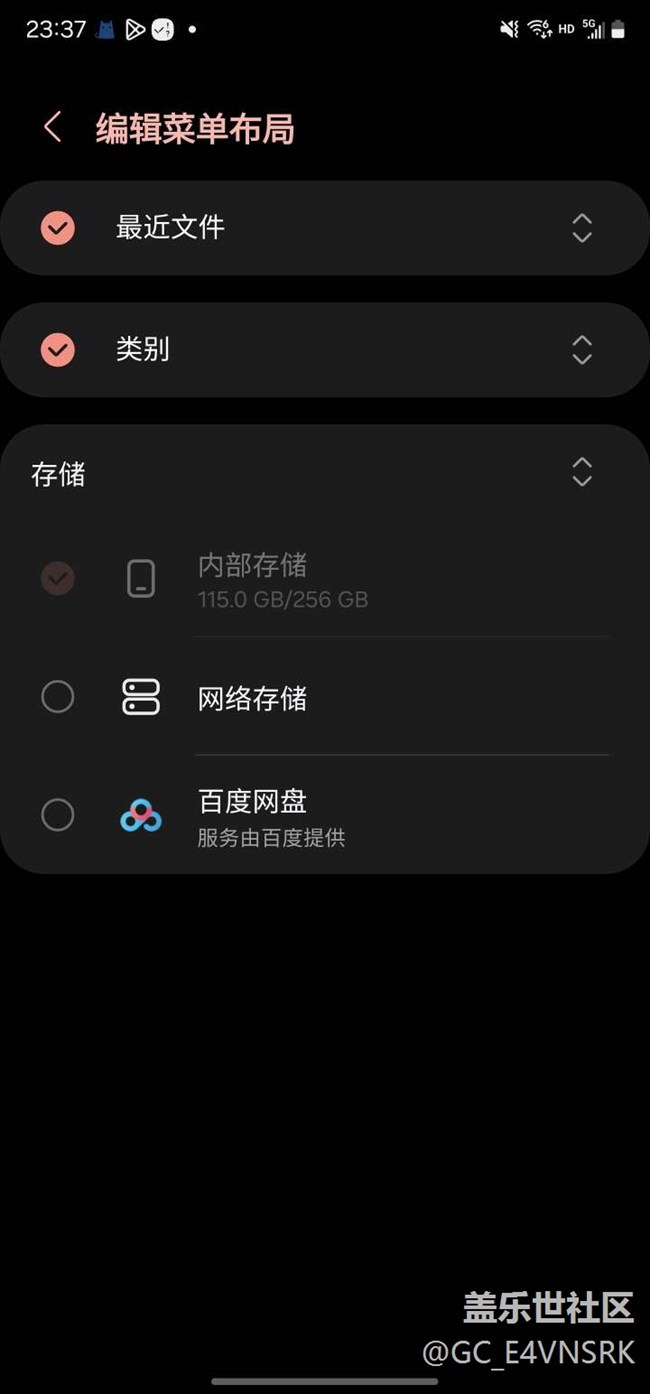Uncheck 最近文件 checkbox
The width and height of the screenshot is (650, 1394).
click(x=58, y=228)
